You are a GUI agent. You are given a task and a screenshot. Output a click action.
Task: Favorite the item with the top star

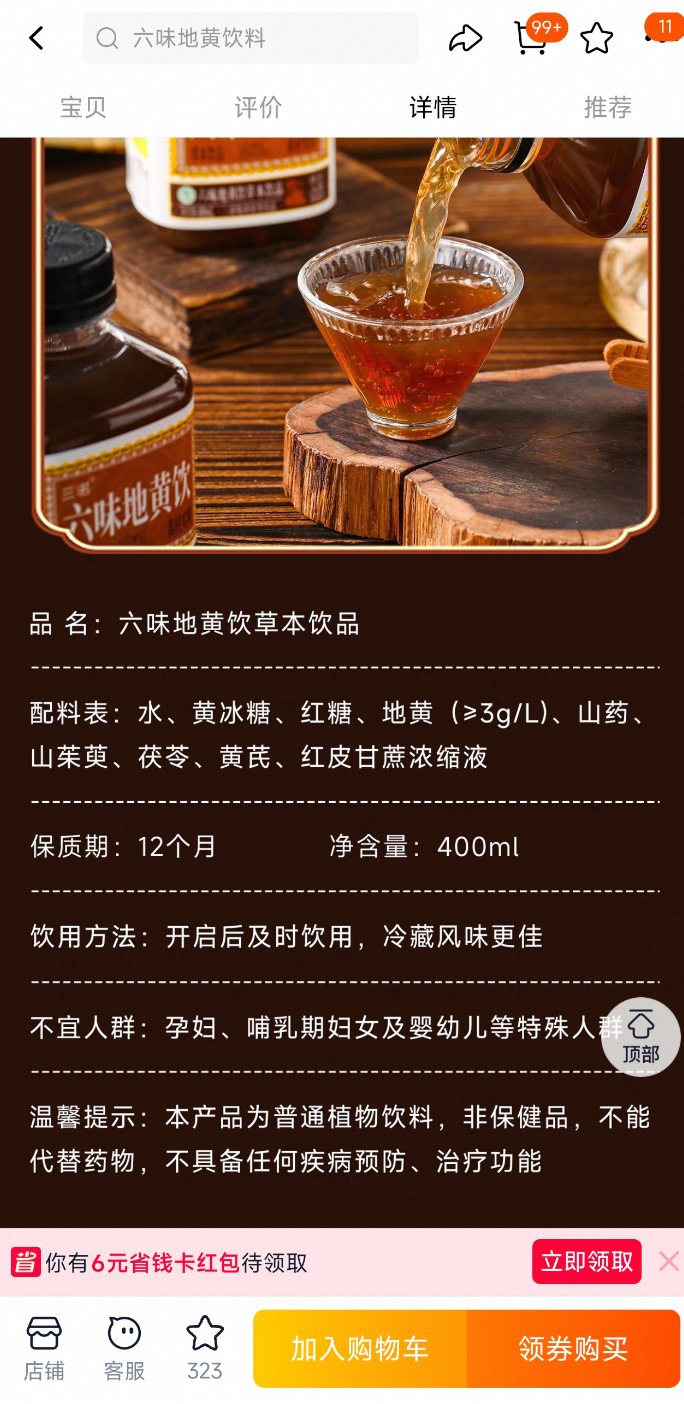(597, 38)
